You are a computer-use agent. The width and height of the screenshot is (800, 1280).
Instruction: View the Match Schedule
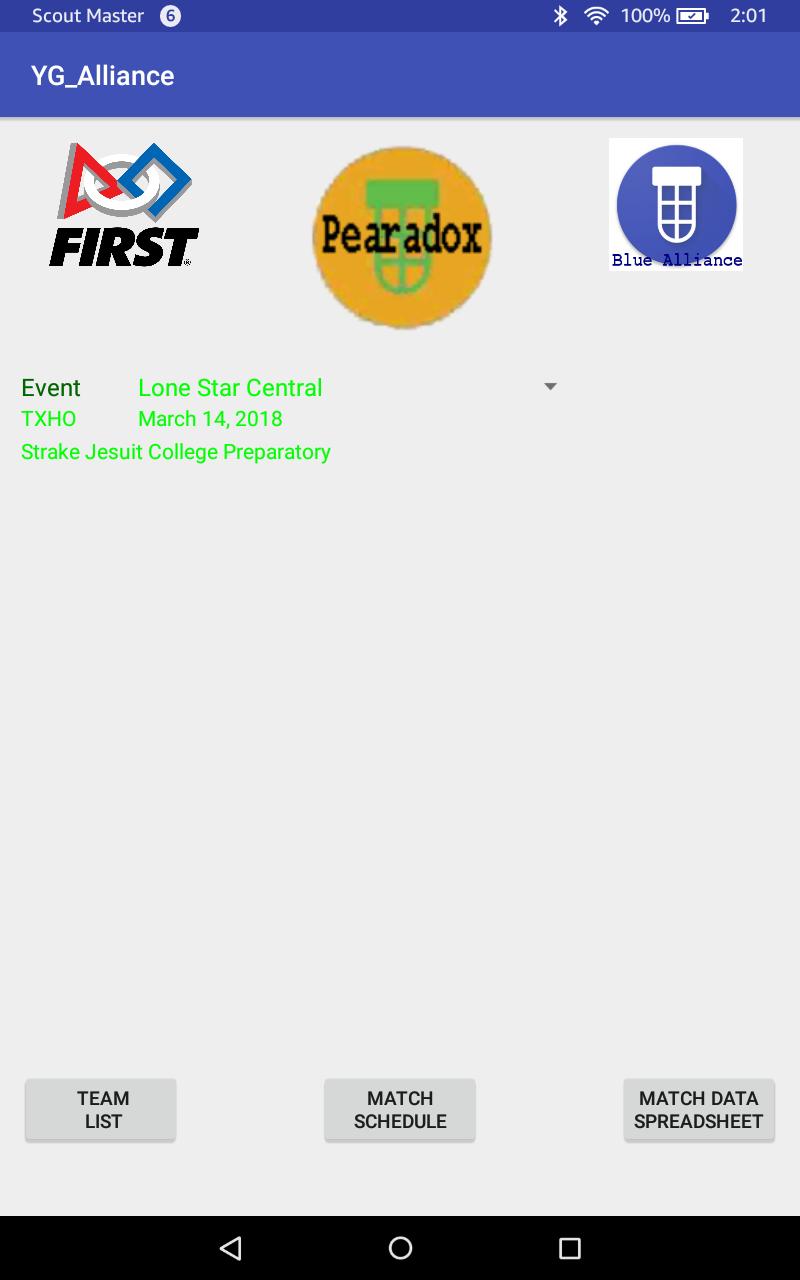click(400, 1110)
